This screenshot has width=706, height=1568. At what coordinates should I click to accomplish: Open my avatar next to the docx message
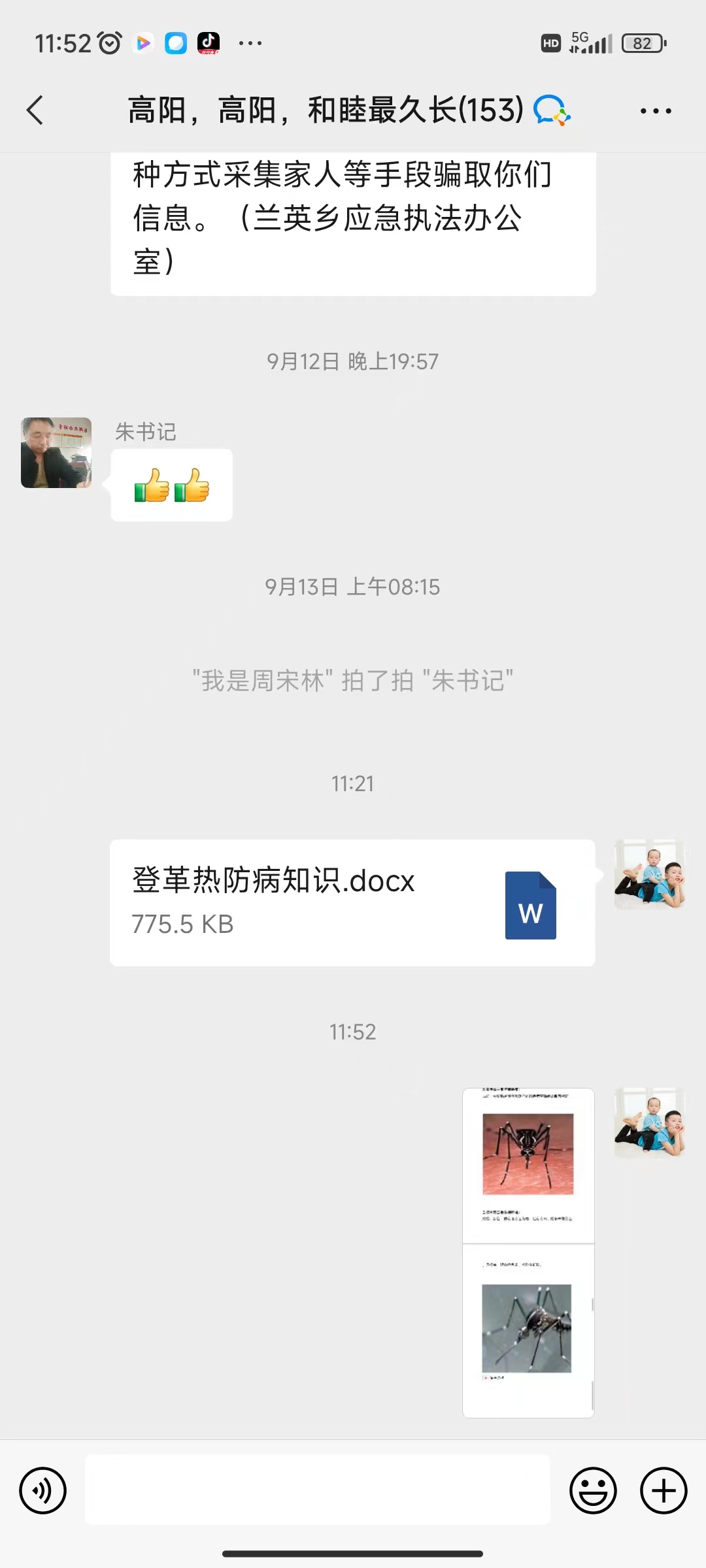[x=649, y=874]
